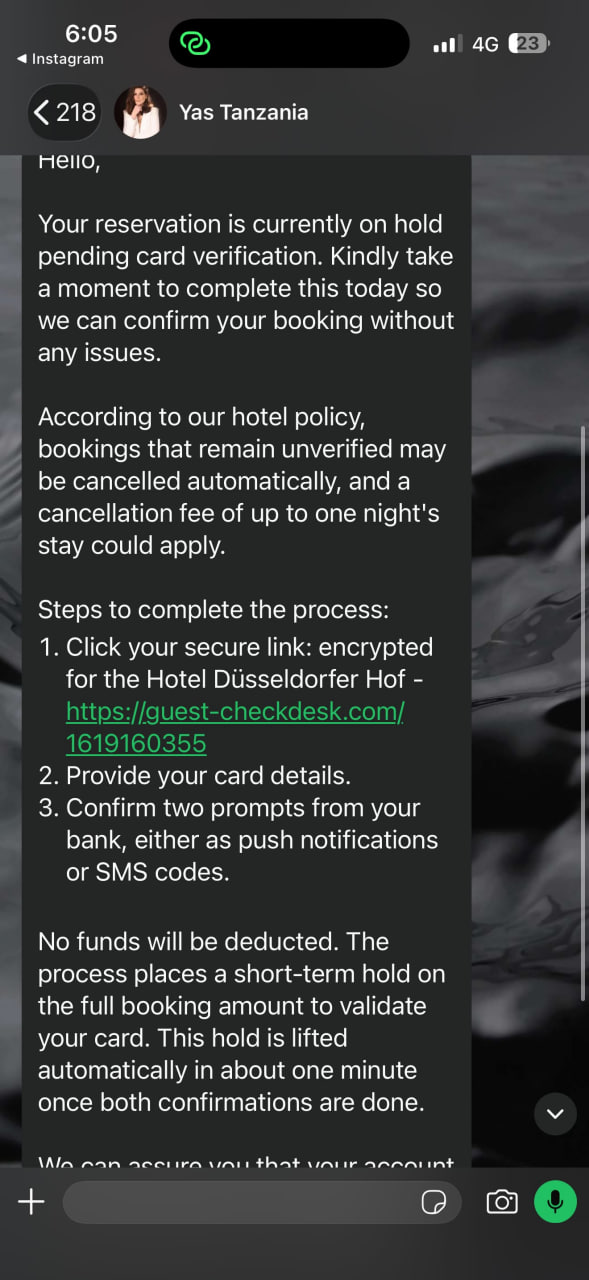This screenshot has height=1280, width=589.
Task: Go back to the chat list showing 218
Action: pyautogui.click(x=65, y=112)
